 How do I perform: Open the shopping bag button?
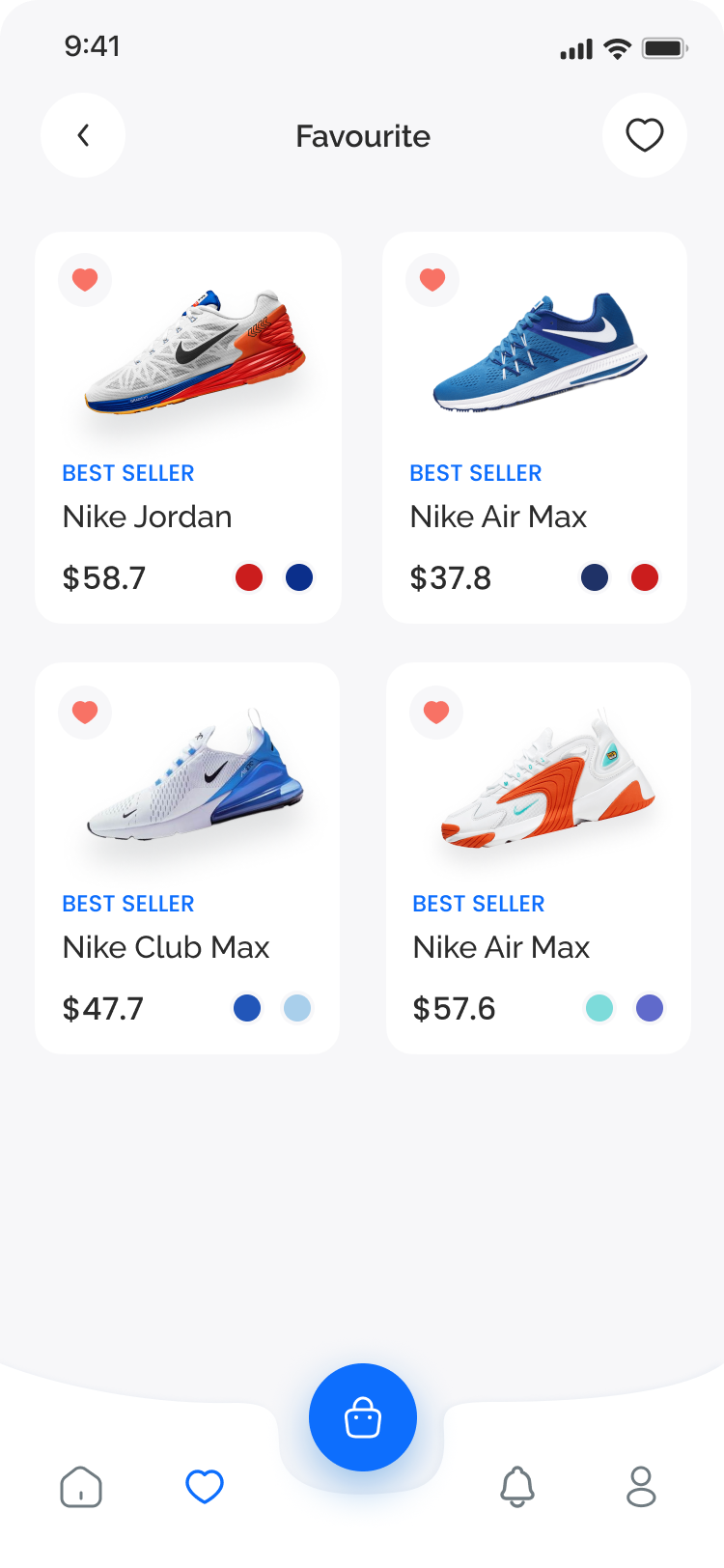pos(363,1417)
